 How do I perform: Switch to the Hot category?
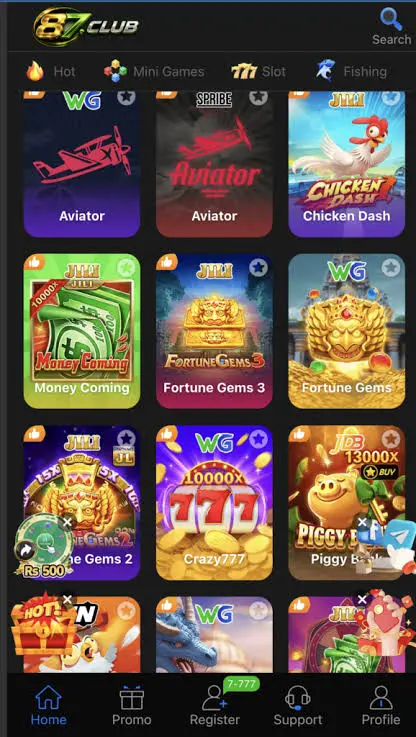[x=51, y=71]
